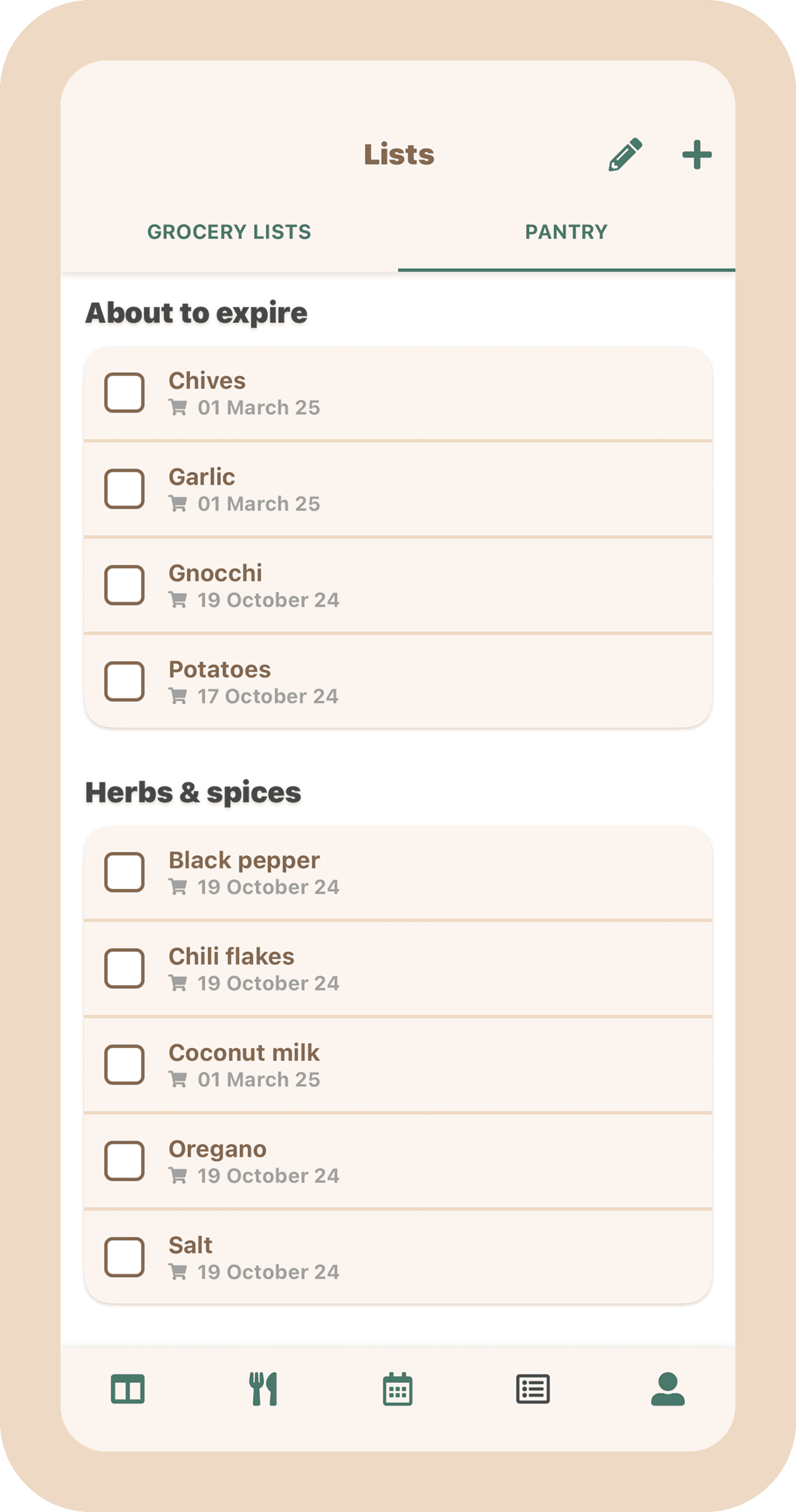This screenshot has width=796, height=1512.
Task: Select the expiry date under Chives
Action: click(259, 408)
